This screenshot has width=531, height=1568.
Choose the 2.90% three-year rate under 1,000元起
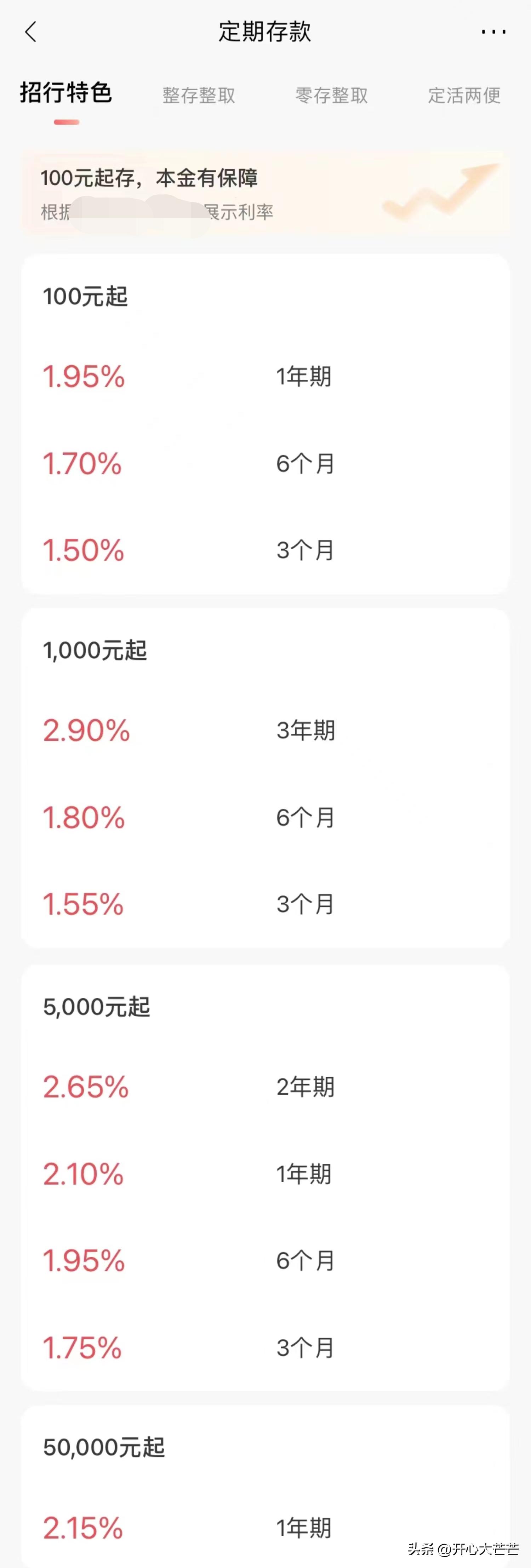pyautogui.click(x=86, y=731)
